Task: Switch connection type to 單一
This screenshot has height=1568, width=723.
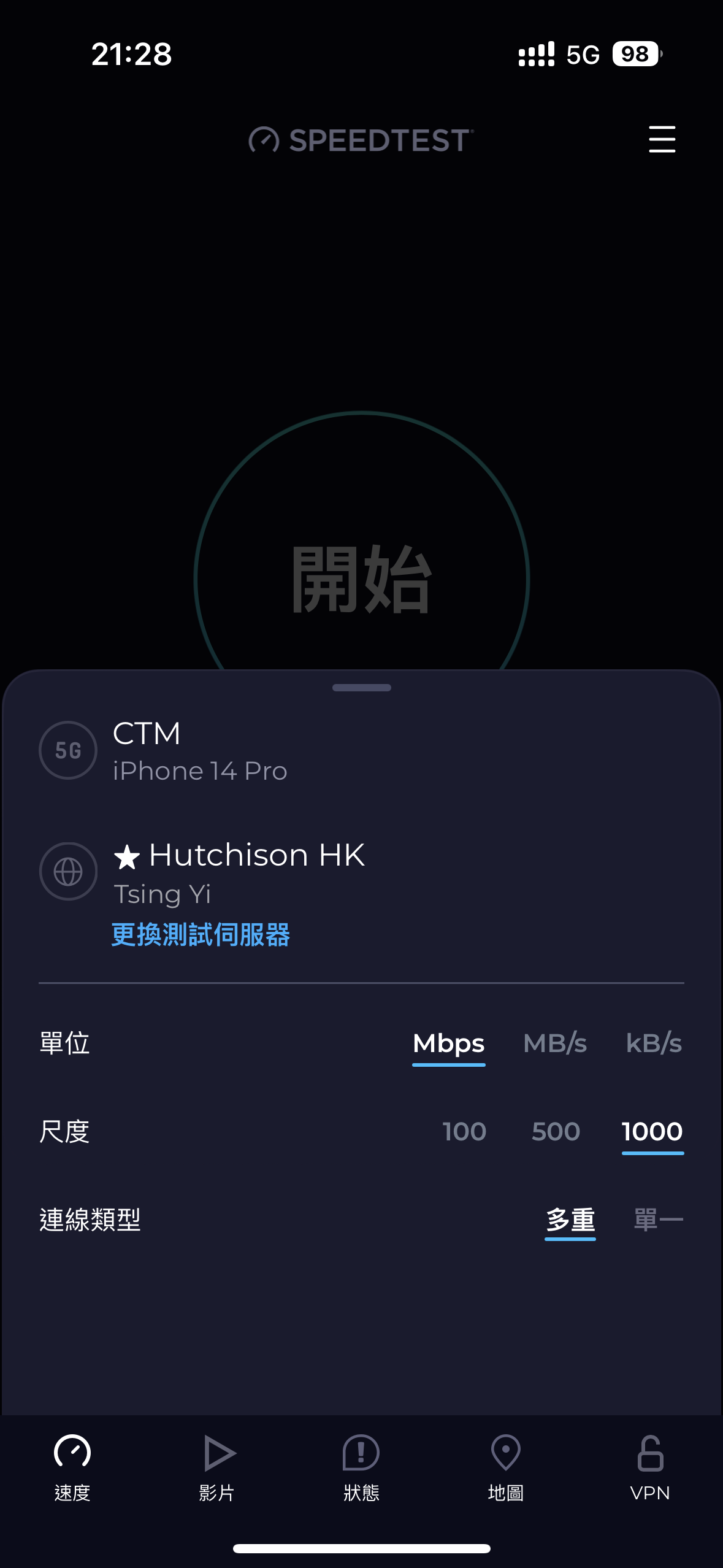Action: point(659,1220)
